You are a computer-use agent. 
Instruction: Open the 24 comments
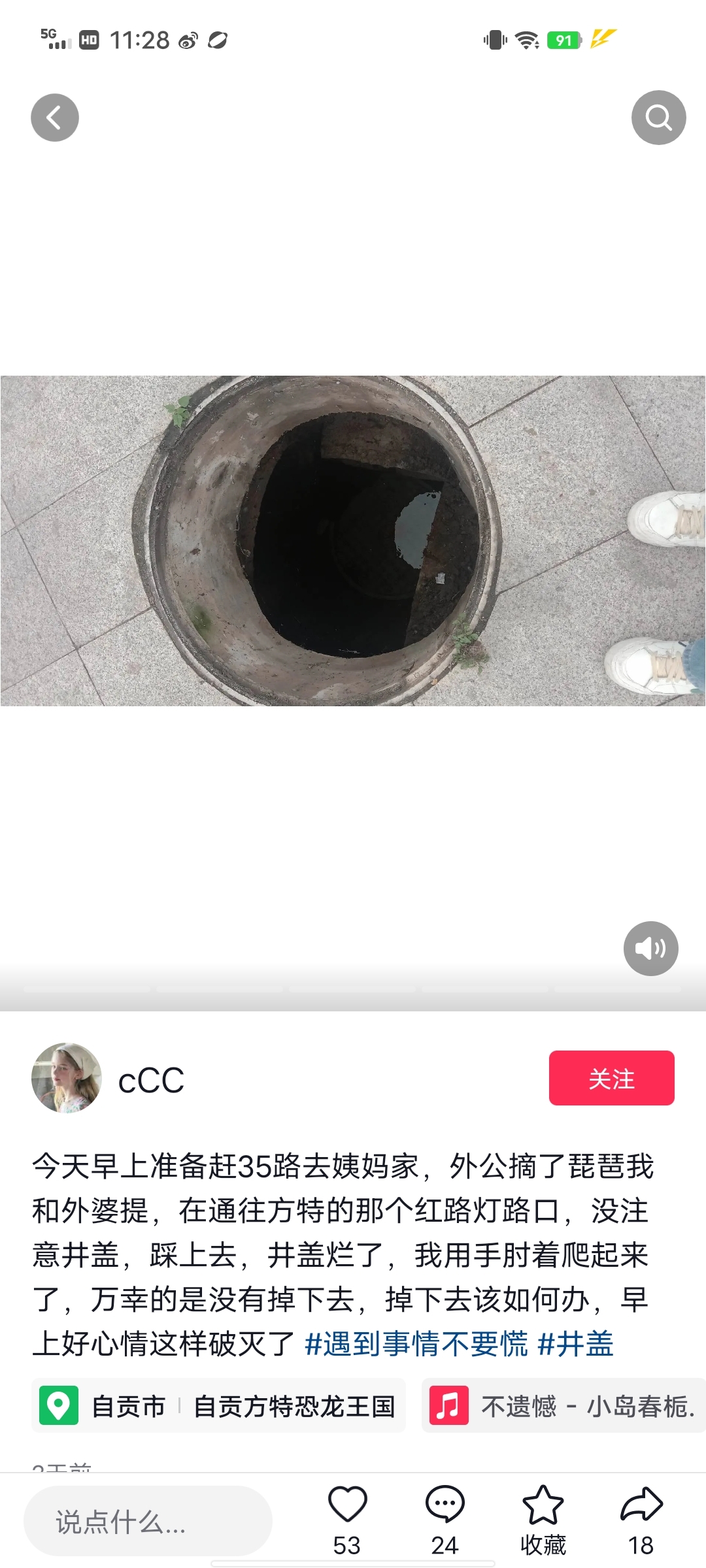click(x=445, y=1505)
